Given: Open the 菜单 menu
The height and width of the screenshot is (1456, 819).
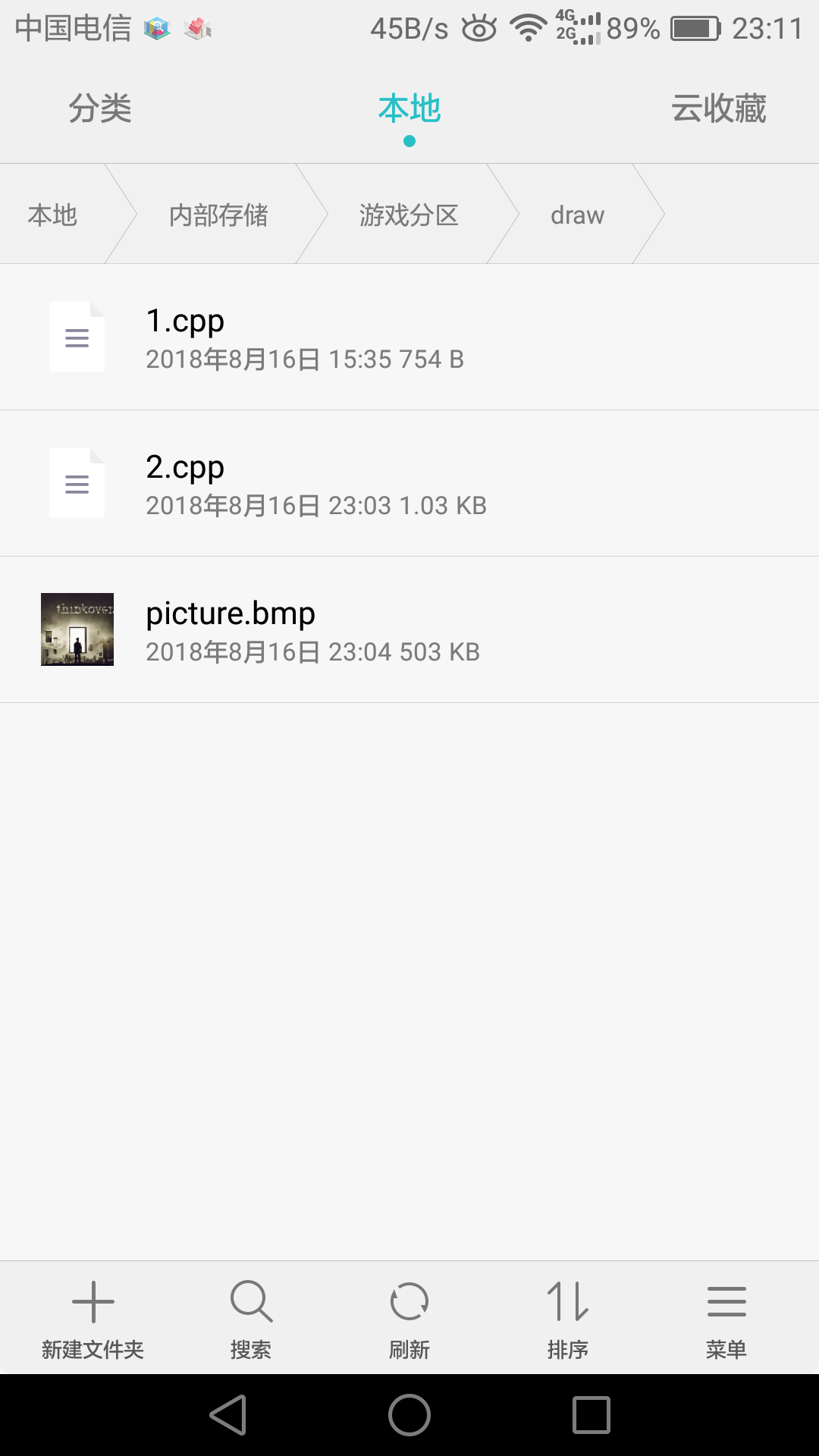Looking at the screenshot, I should click(x=726, y=1318).
